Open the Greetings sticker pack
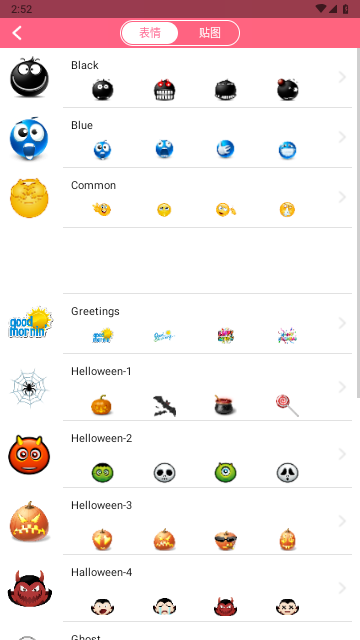Screen dimensions: 360x640 [180, 324]
